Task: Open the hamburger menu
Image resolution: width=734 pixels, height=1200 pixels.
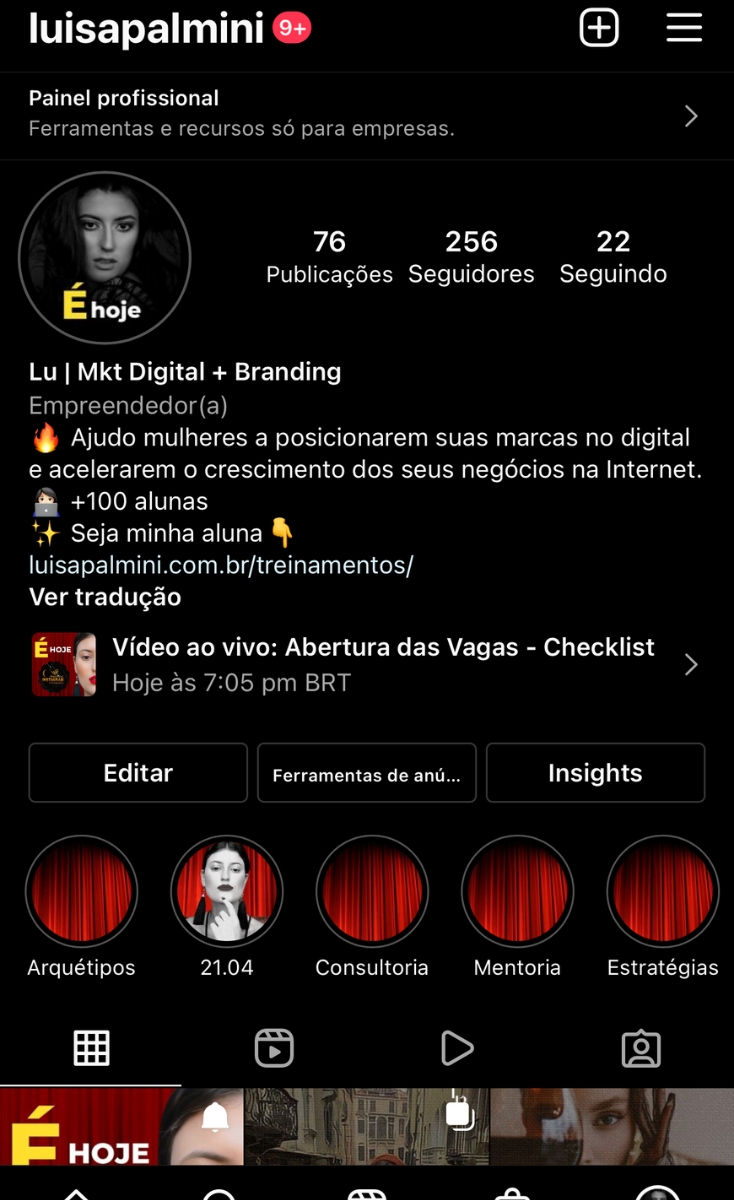Action: coord(684,28)
